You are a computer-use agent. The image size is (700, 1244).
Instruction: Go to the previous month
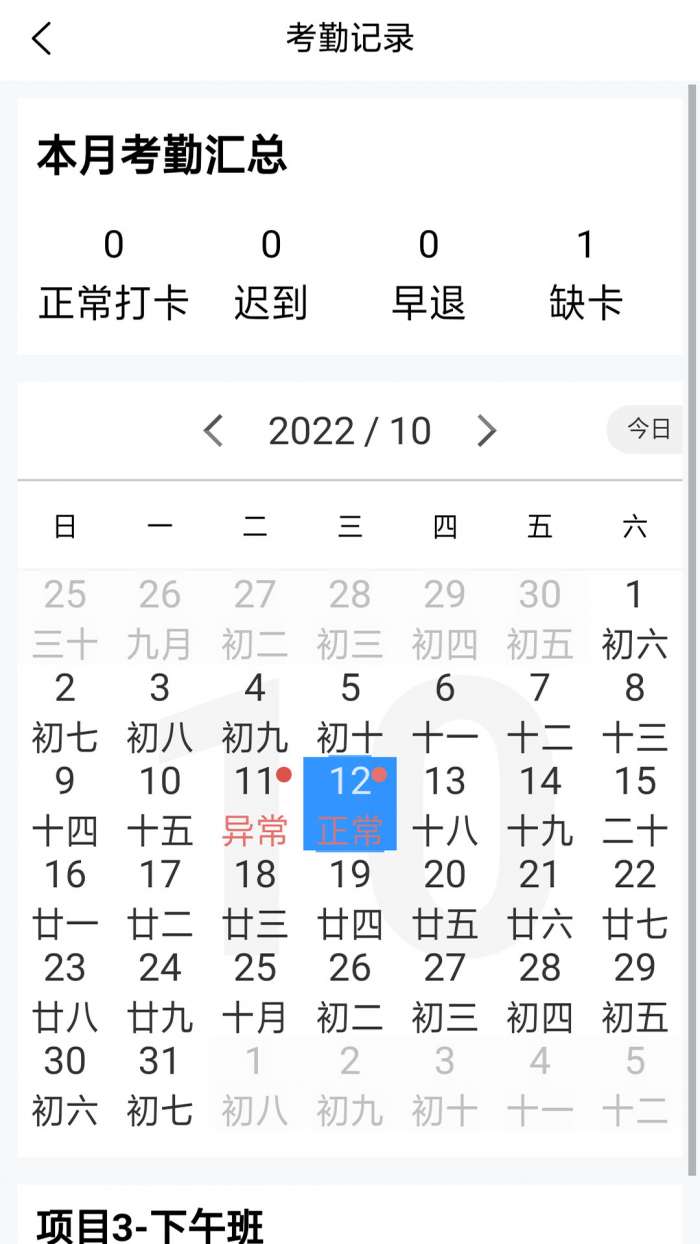click(x=213, y=431)
